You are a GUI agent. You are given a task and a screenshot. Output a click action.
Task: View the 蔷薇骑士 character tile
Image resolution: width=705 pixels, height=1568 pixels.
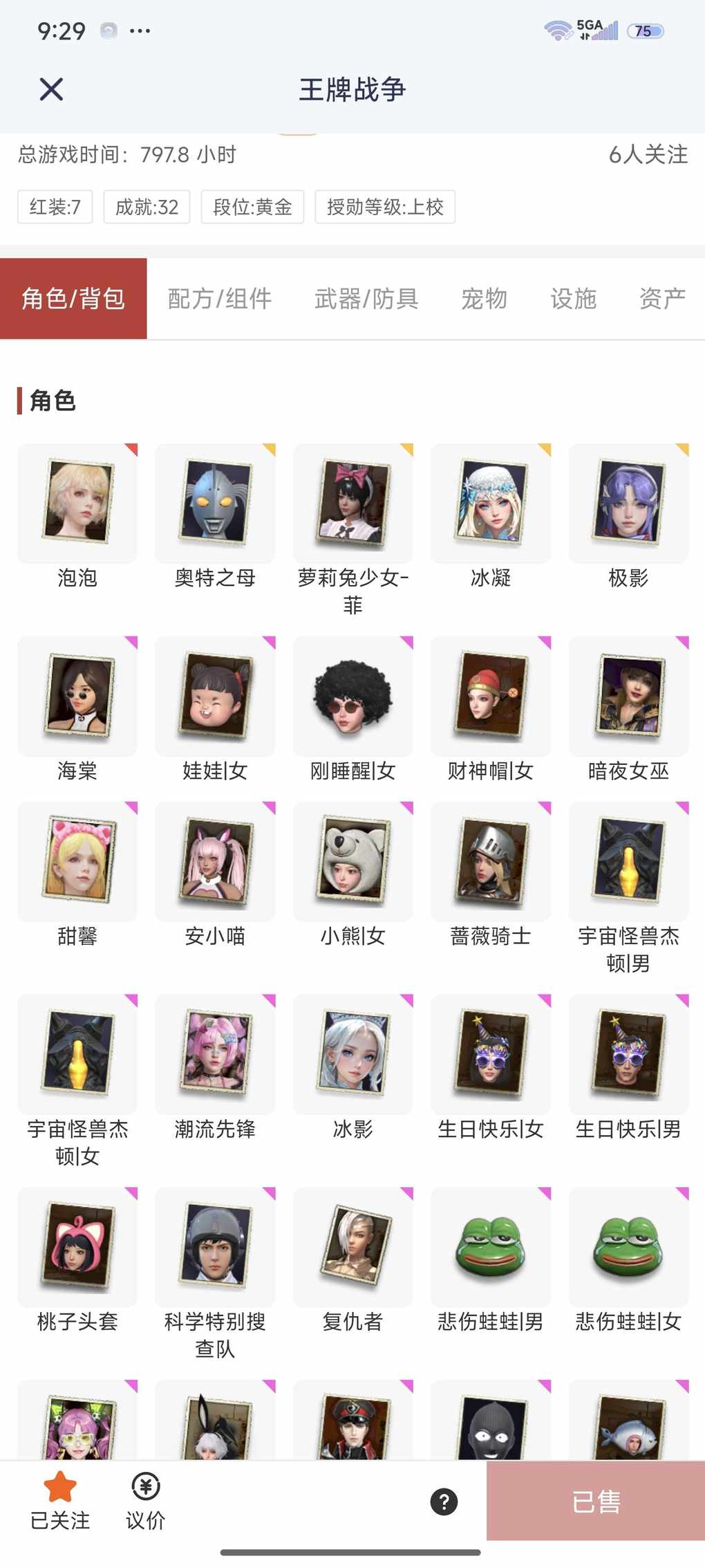point(491,861)
